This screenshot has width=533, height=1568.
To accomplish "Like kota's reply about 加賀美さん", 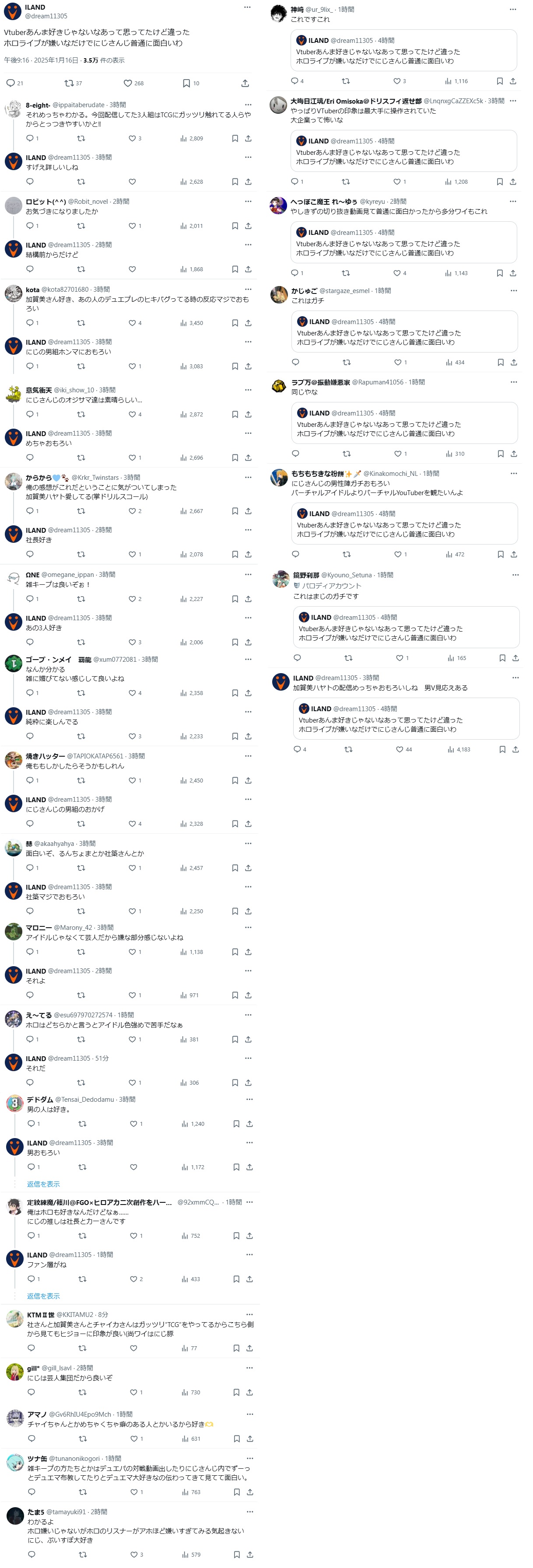I will [x=132, y=323].
